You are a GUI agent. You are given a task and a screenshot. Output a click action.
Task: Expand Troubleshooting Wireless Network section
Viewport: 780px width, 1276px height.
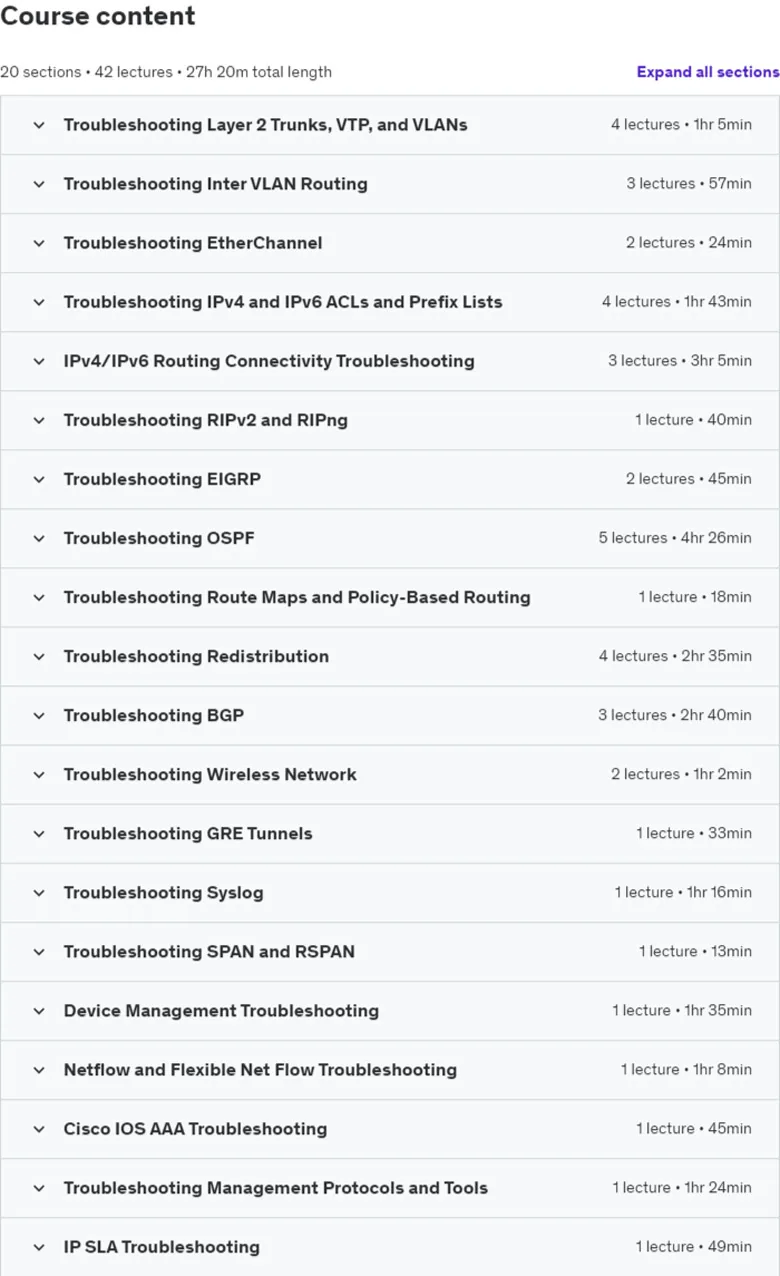[390, 774]
